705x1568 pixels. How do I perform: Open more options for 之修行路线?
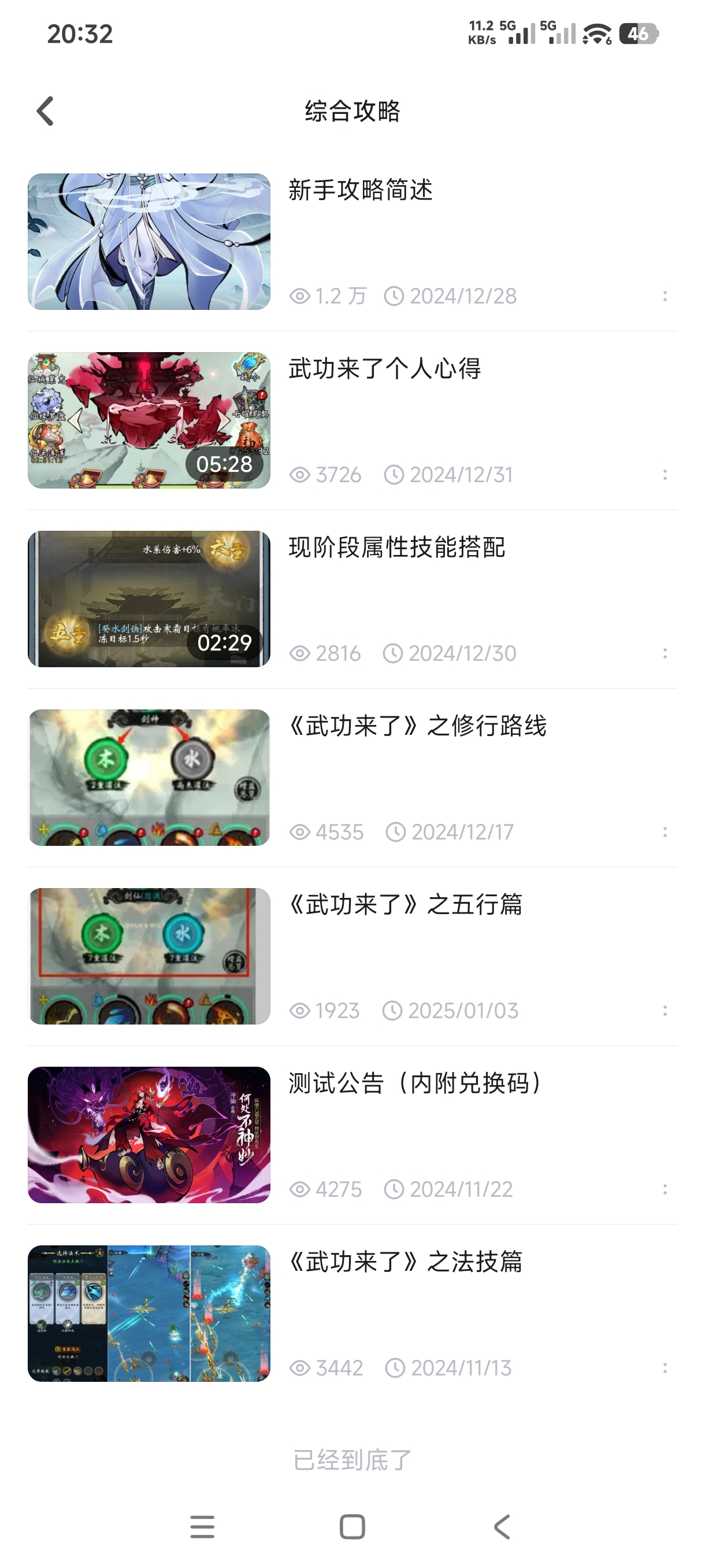point(664,832)
